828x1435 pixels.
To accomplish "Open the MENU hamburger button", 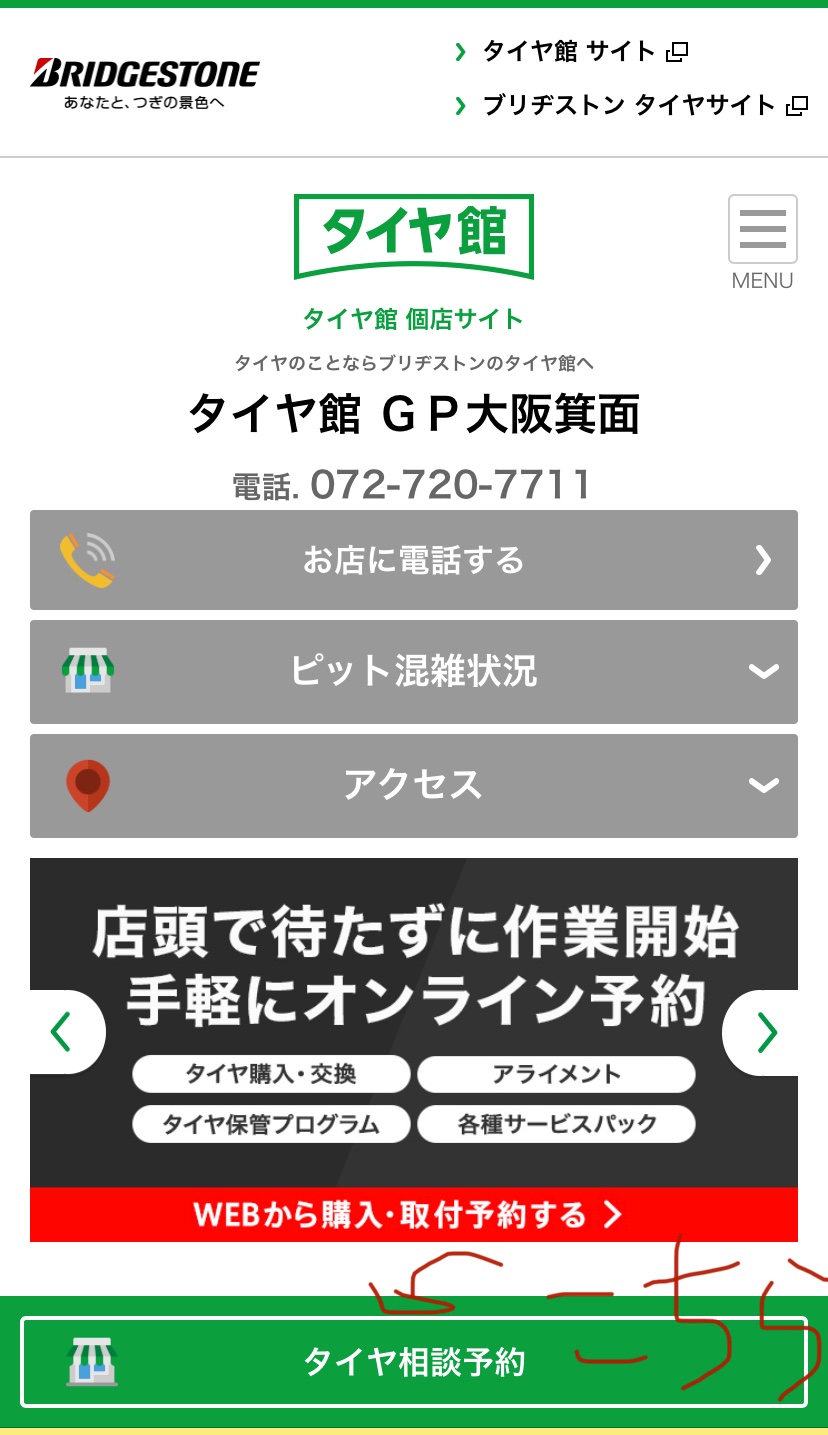I will click(762, 231).
